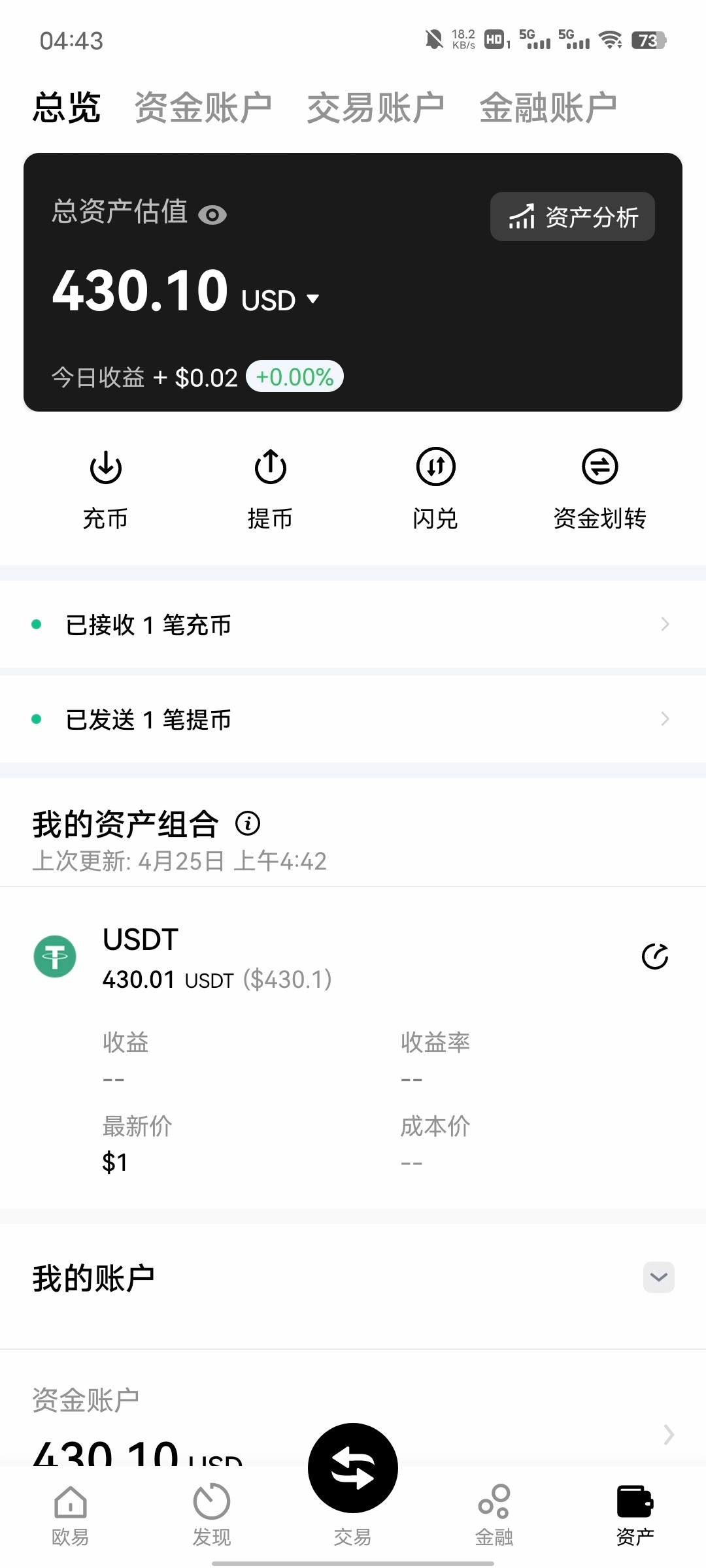Tap the circular arrow icon beside USDT
706x1568 pixels.
(x=654, y=956)
